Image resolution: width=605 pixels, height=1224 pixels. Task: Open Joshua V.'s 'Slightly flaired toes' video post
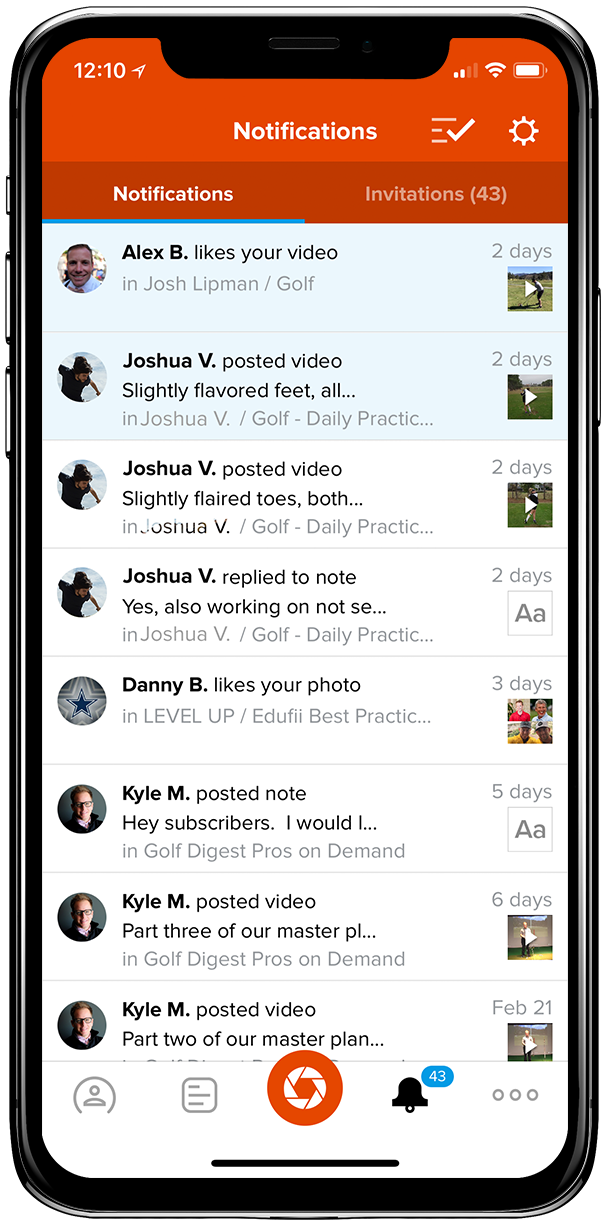click(280, 497)
